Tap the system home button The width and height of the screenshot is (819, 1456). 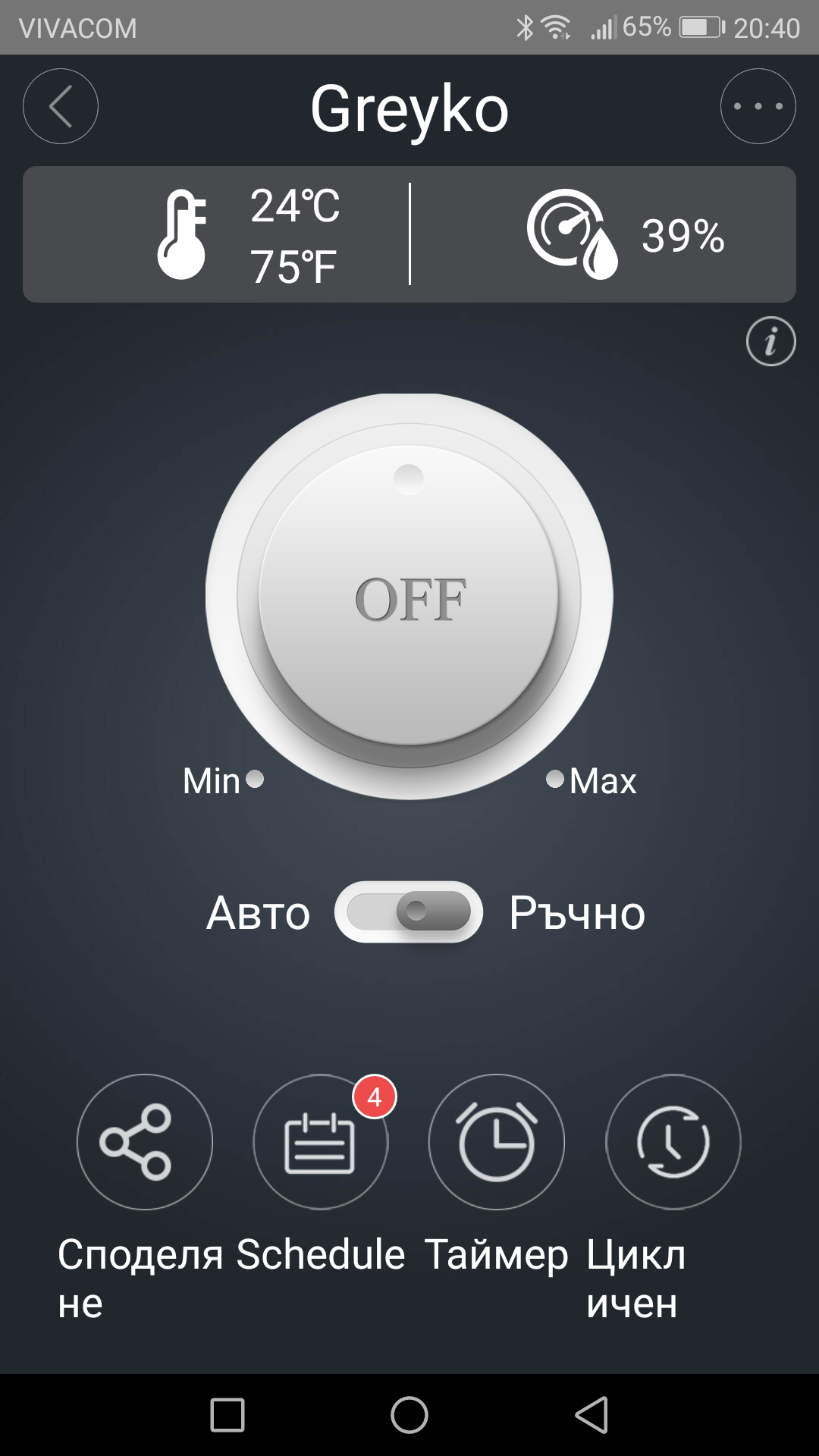click(409, 1415)
